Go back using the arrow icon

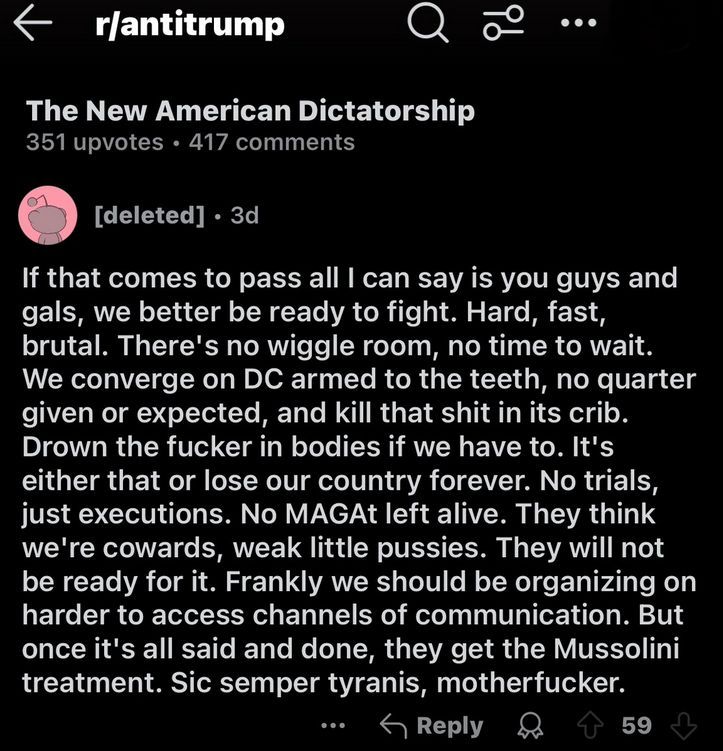point(33,23)
